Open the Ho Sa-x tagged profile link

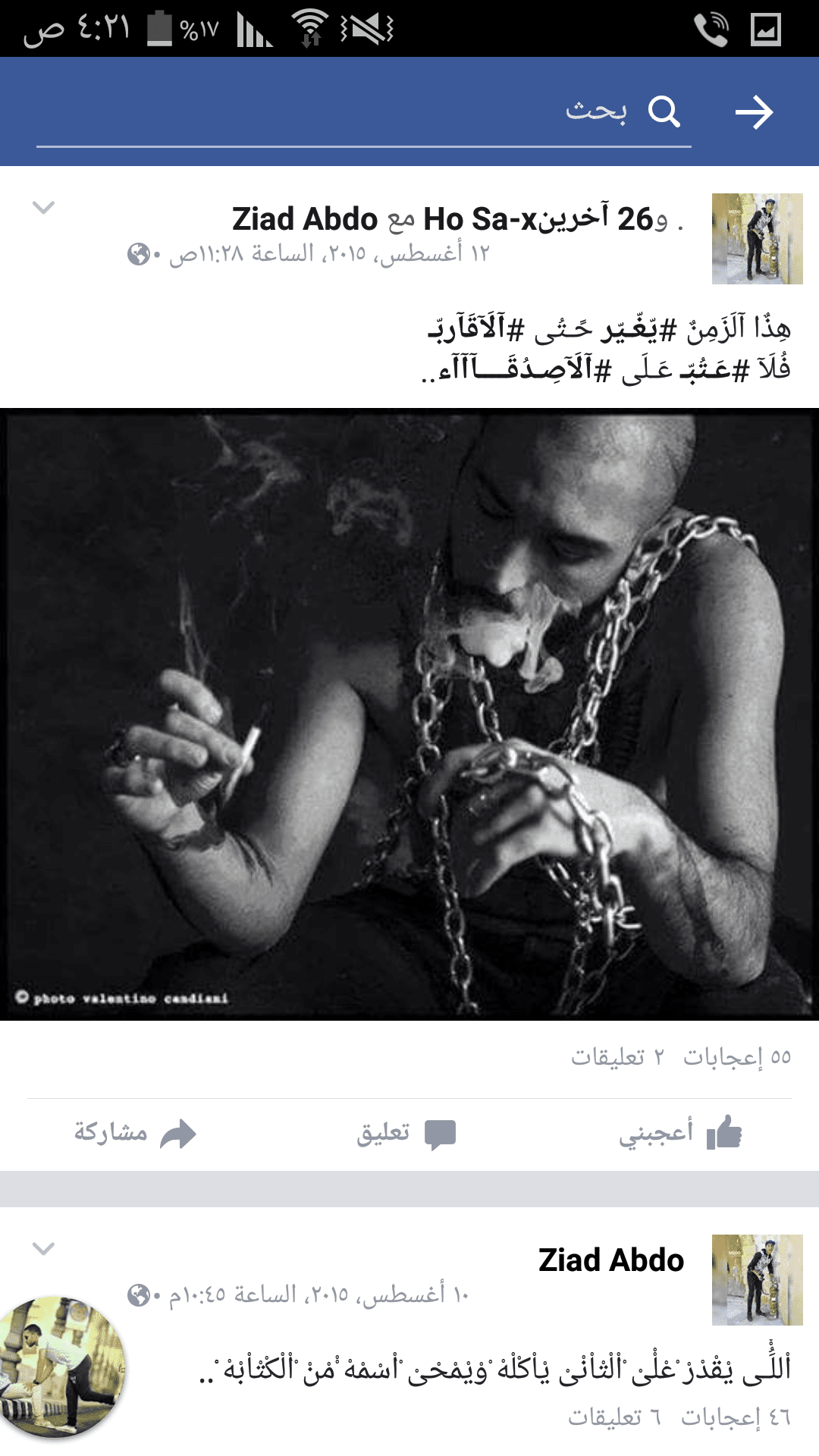tap(479, 220)
